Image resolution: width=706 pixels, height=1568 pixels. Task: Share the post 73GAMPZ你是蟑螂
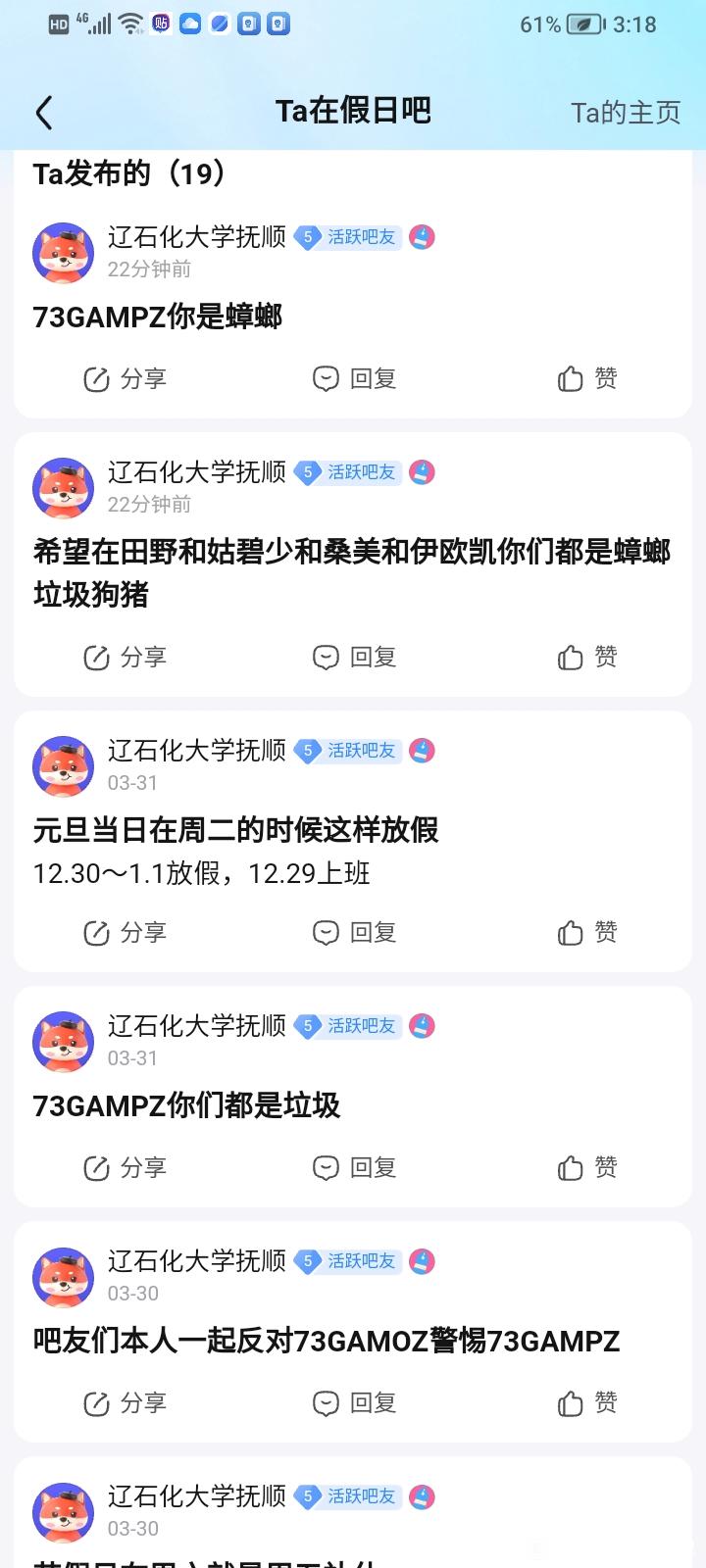(125, 378)
